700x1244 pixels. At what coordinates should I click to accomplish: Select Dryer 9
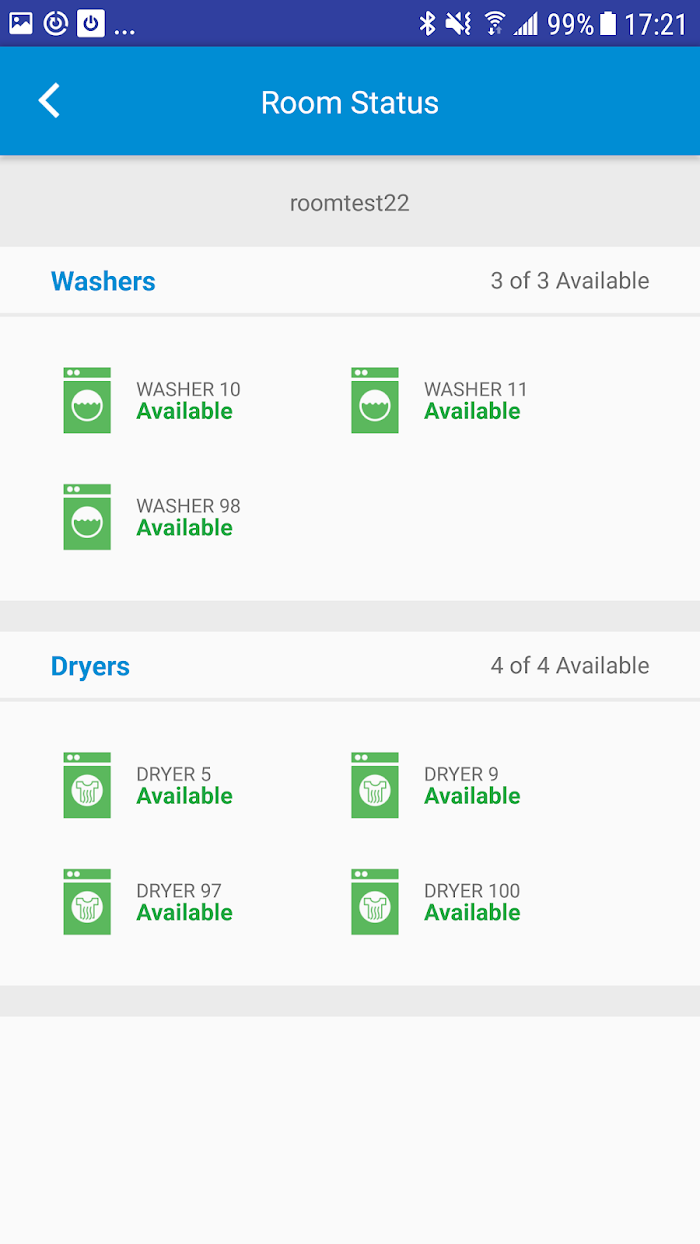tap(436, 785)
